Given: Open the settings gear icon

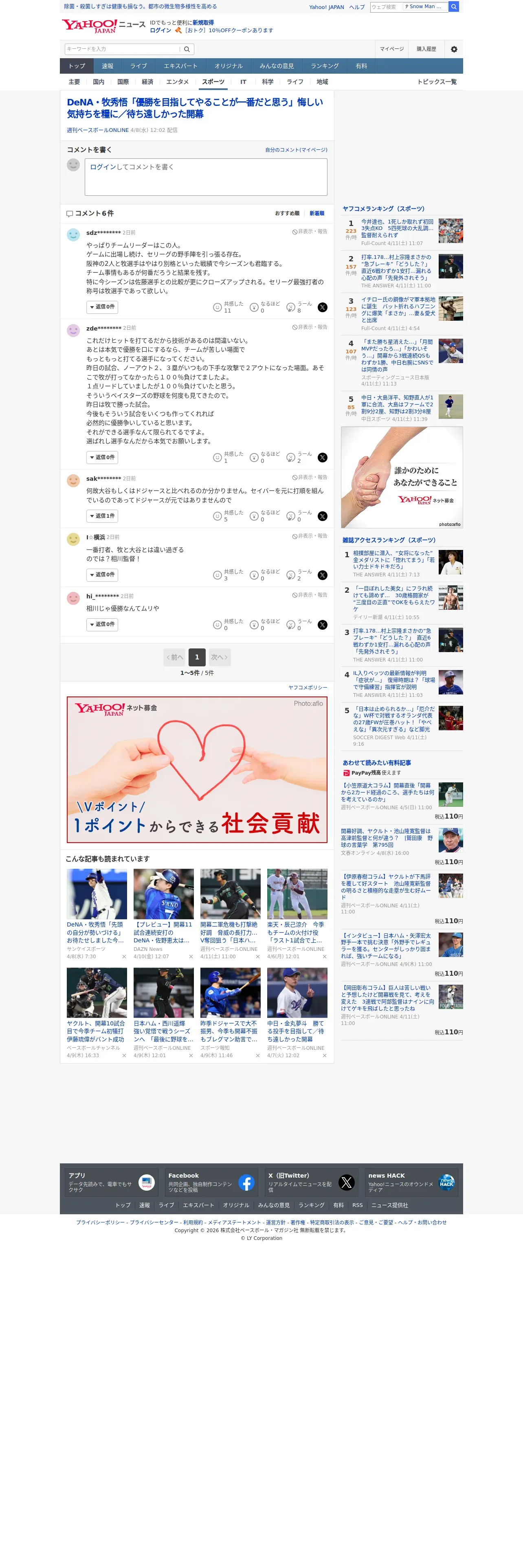Looking at the screenshot, I should tap(453, 49).
